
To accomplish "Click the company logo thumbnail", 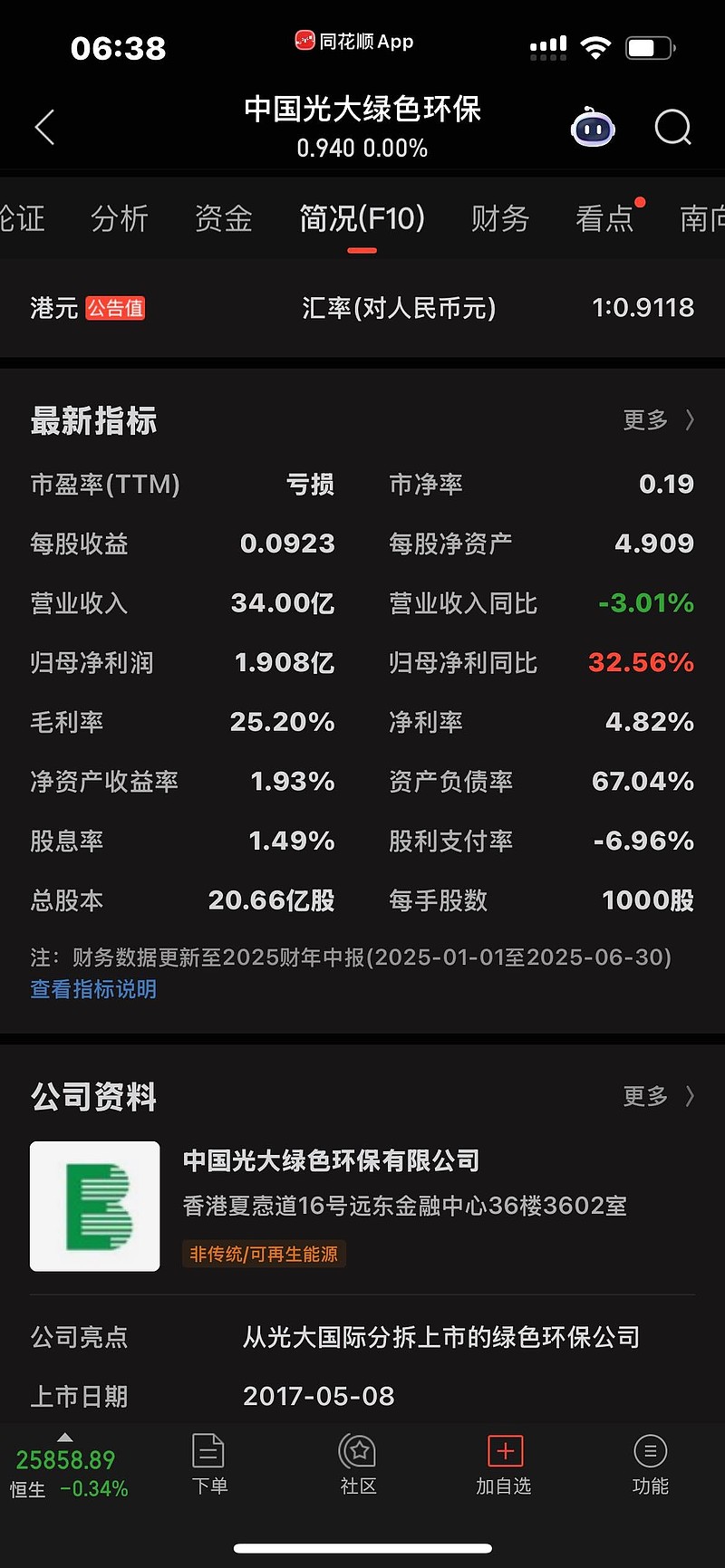I will tap(94, 1207).
